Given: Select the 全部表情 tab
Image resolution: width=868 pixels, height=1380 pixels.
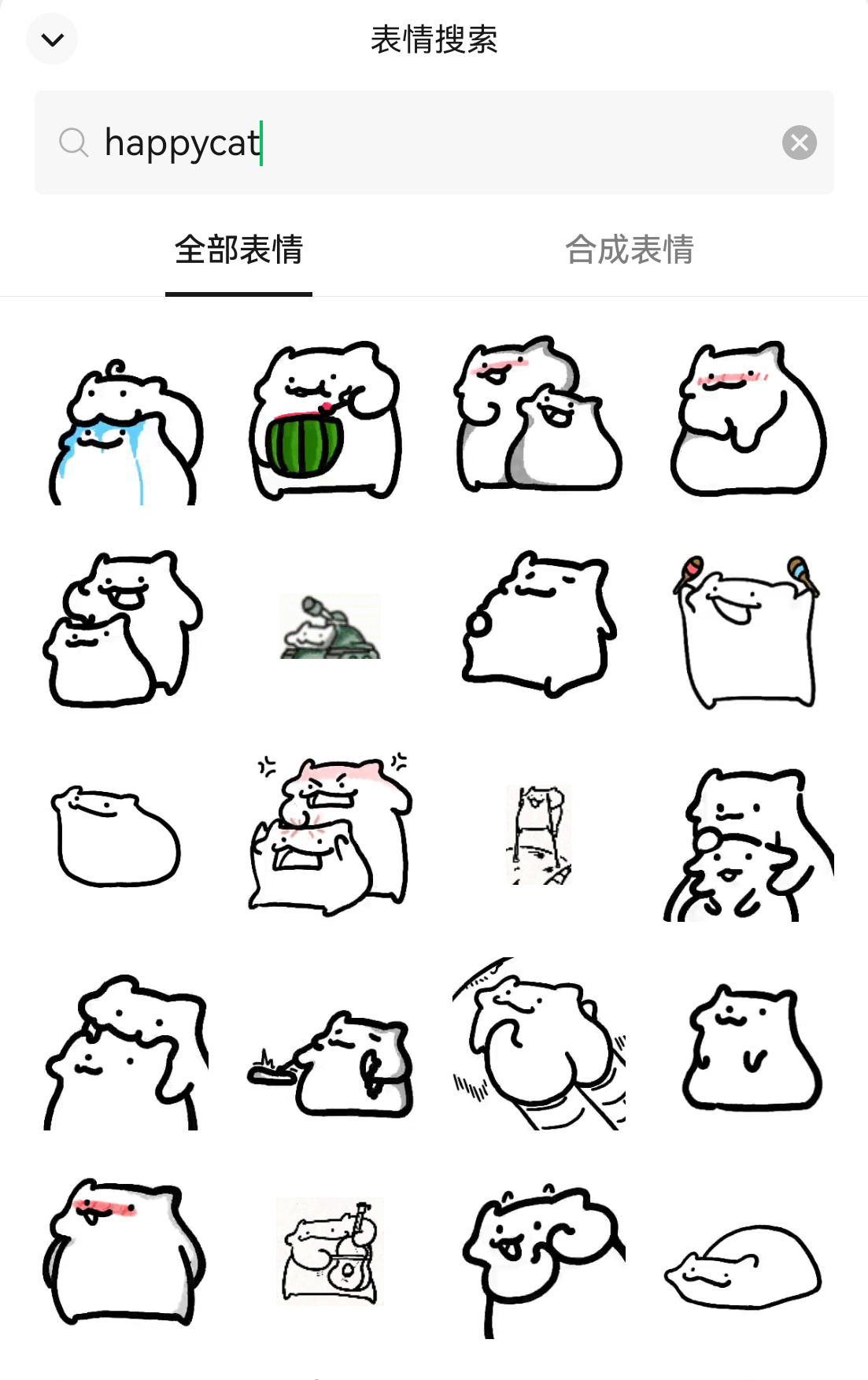Looking at the screenshot, I should (238, 250).
